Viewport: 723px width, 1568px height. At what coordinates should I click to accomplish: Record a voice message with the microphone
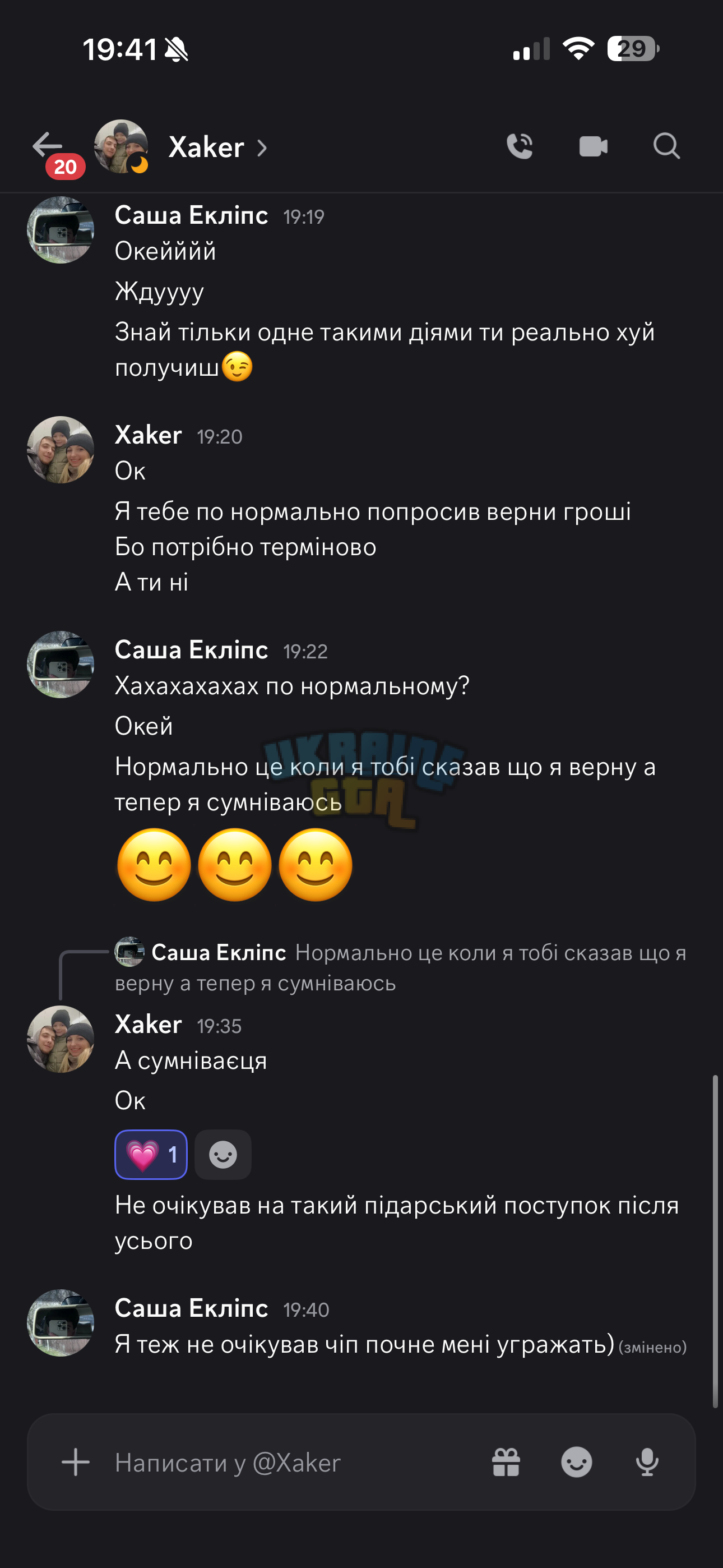(x=647, y=1462)
